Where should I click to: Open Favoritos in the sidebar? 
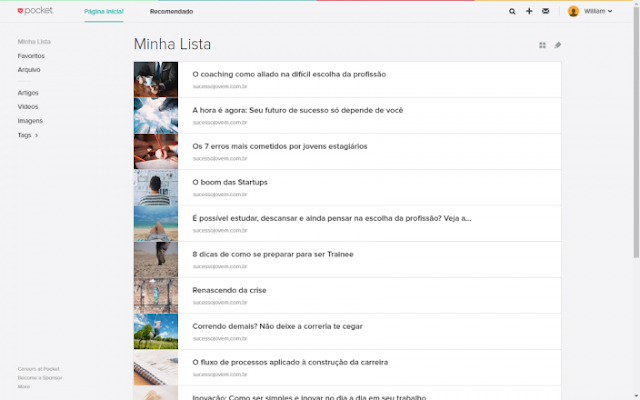[31, 56]
